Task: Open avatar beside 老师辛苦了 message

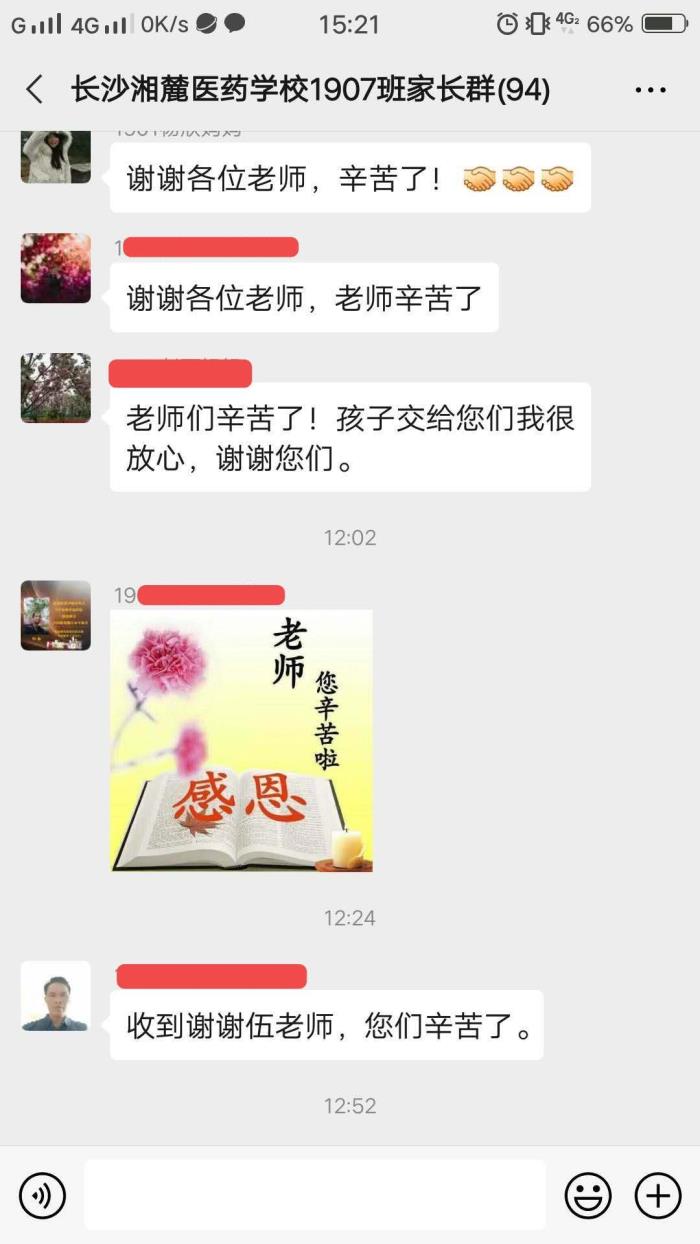Action: 56,268
